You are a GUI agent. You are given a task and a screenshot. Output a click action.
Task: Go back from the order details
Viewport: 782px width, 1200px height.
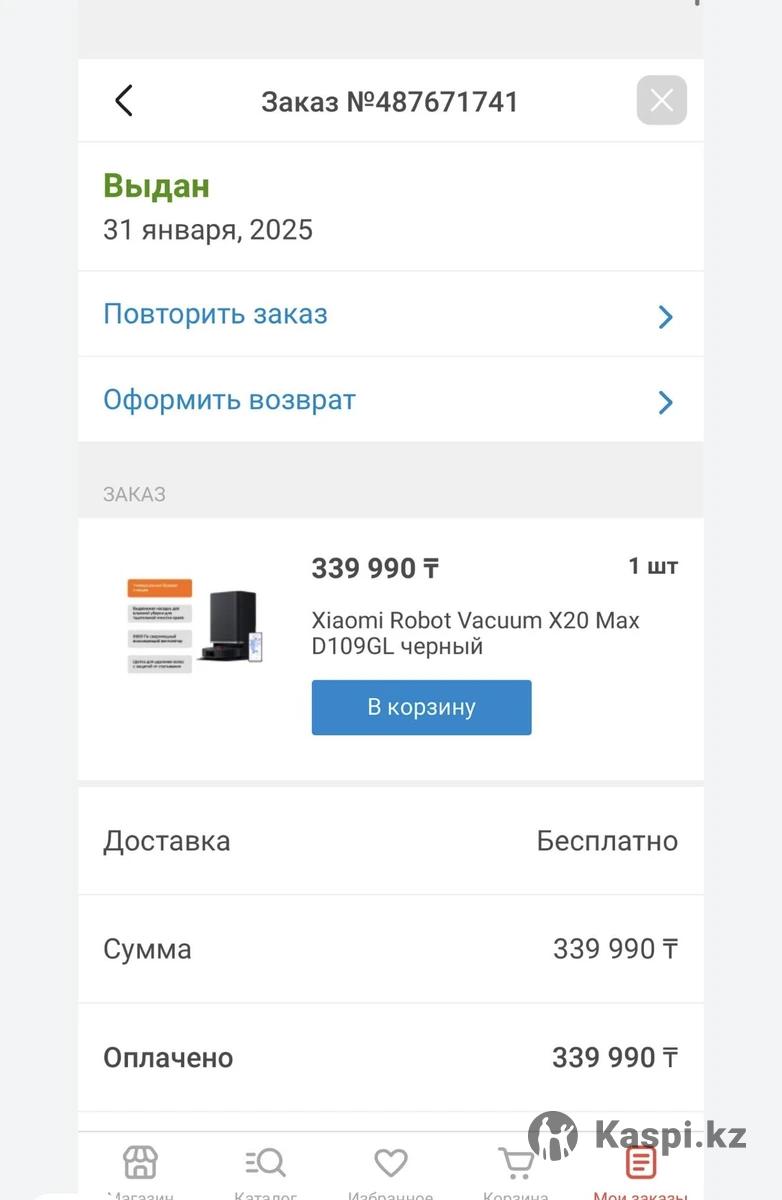point(124,101)
